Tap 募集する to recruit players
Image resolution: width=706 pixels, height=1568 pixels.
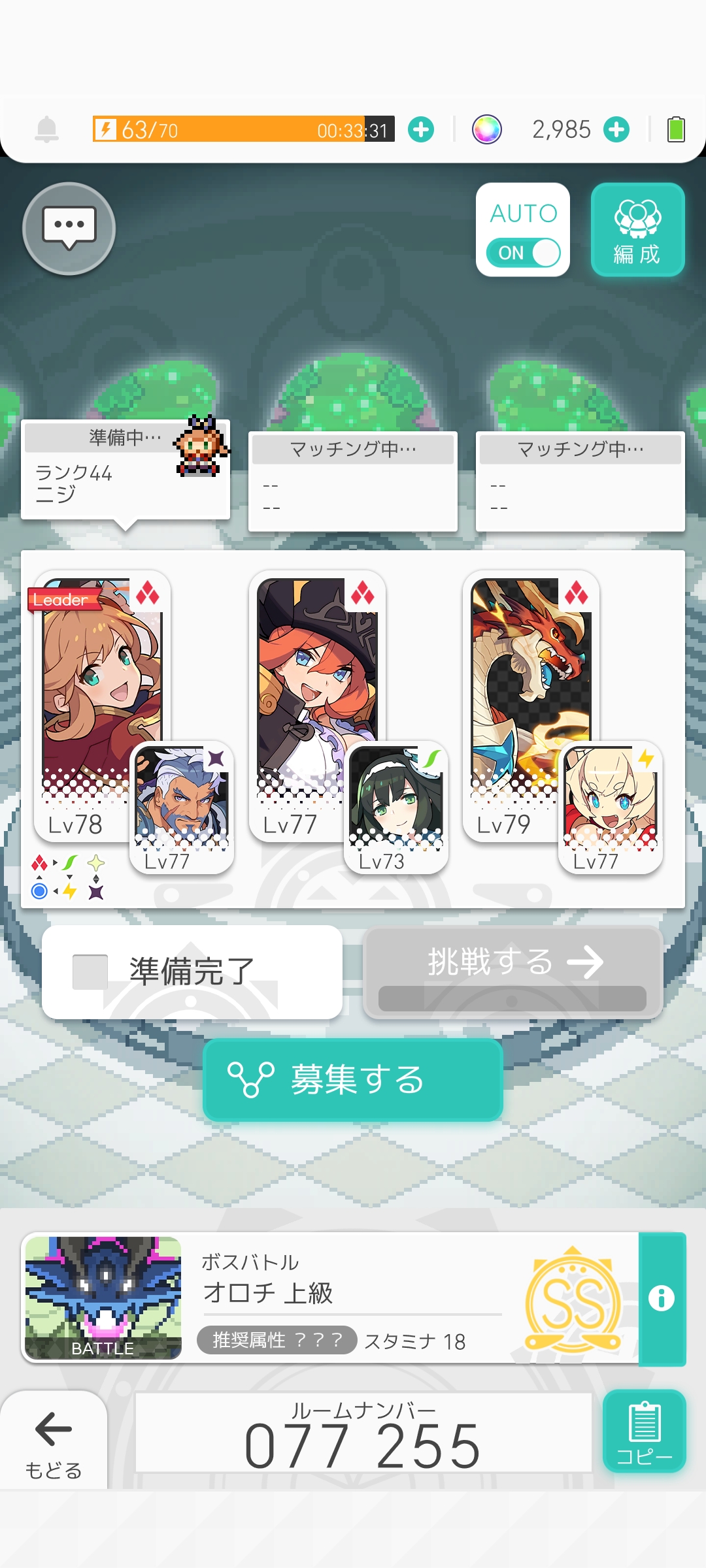point(353,1079)
